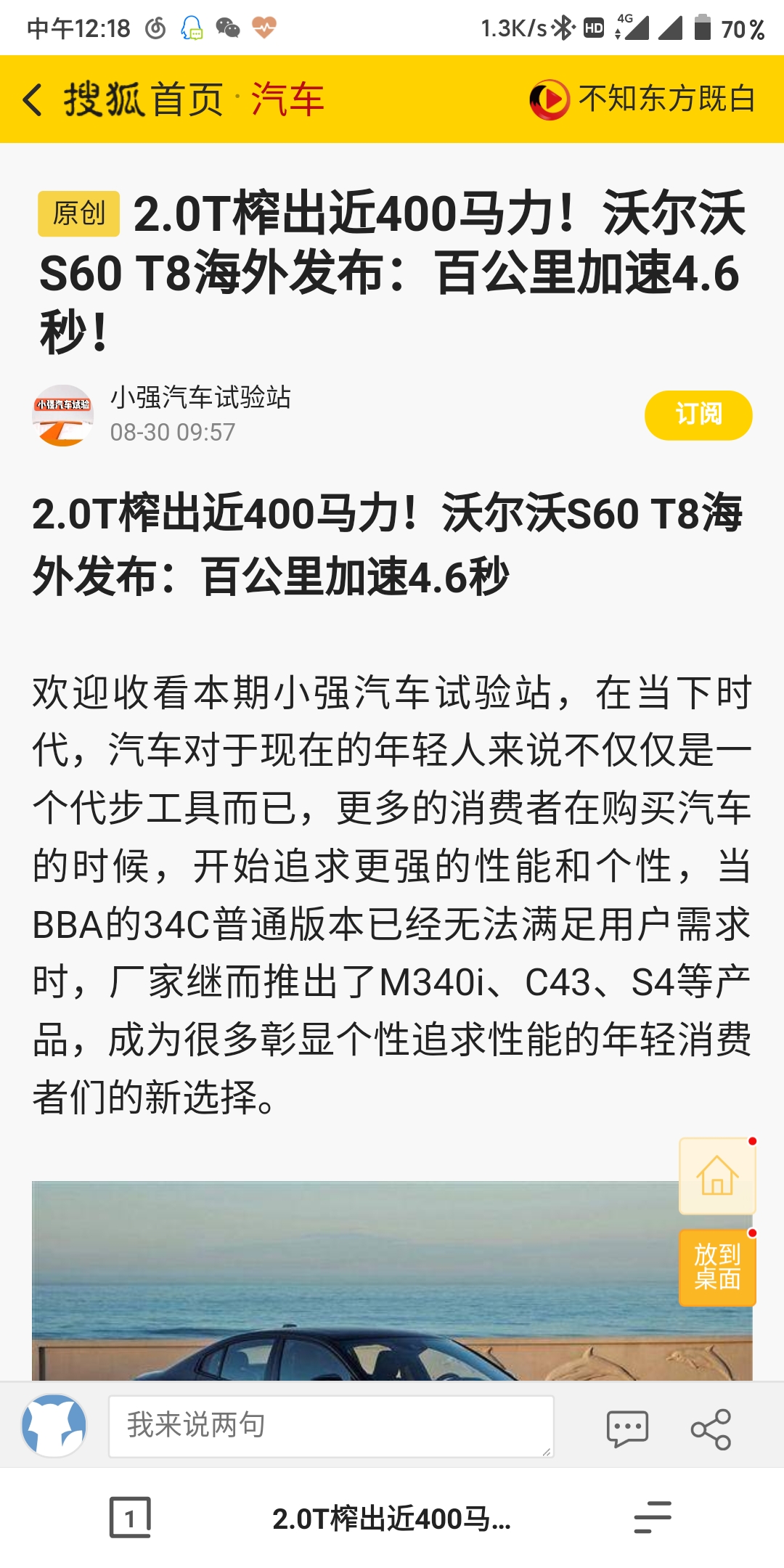Open the browser tabs counter
The image size is (784, 1568).
[130, 1517]
